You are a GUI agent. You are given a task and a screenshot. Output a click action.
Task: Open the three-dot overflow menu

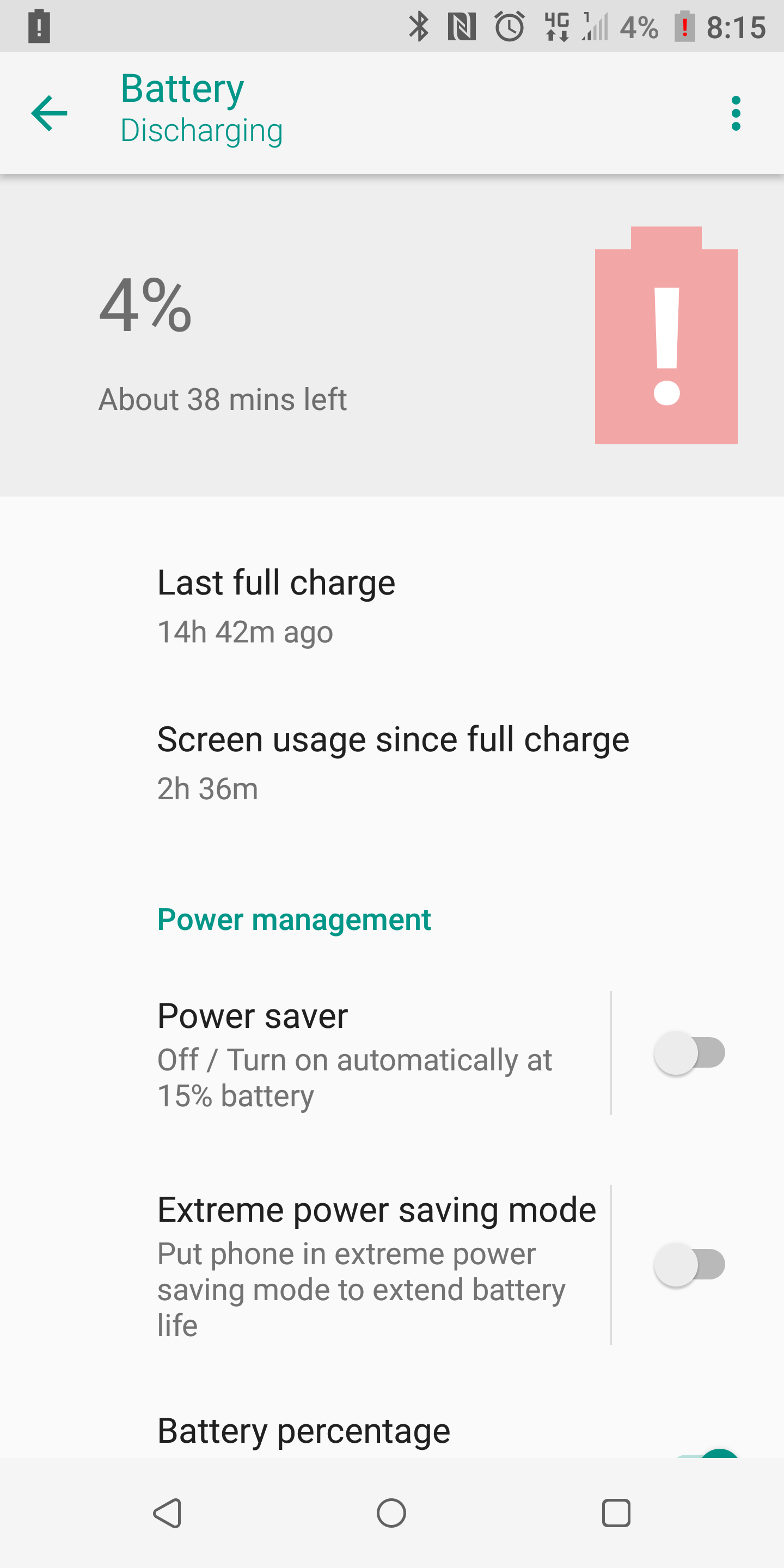(x=736, y=113)
